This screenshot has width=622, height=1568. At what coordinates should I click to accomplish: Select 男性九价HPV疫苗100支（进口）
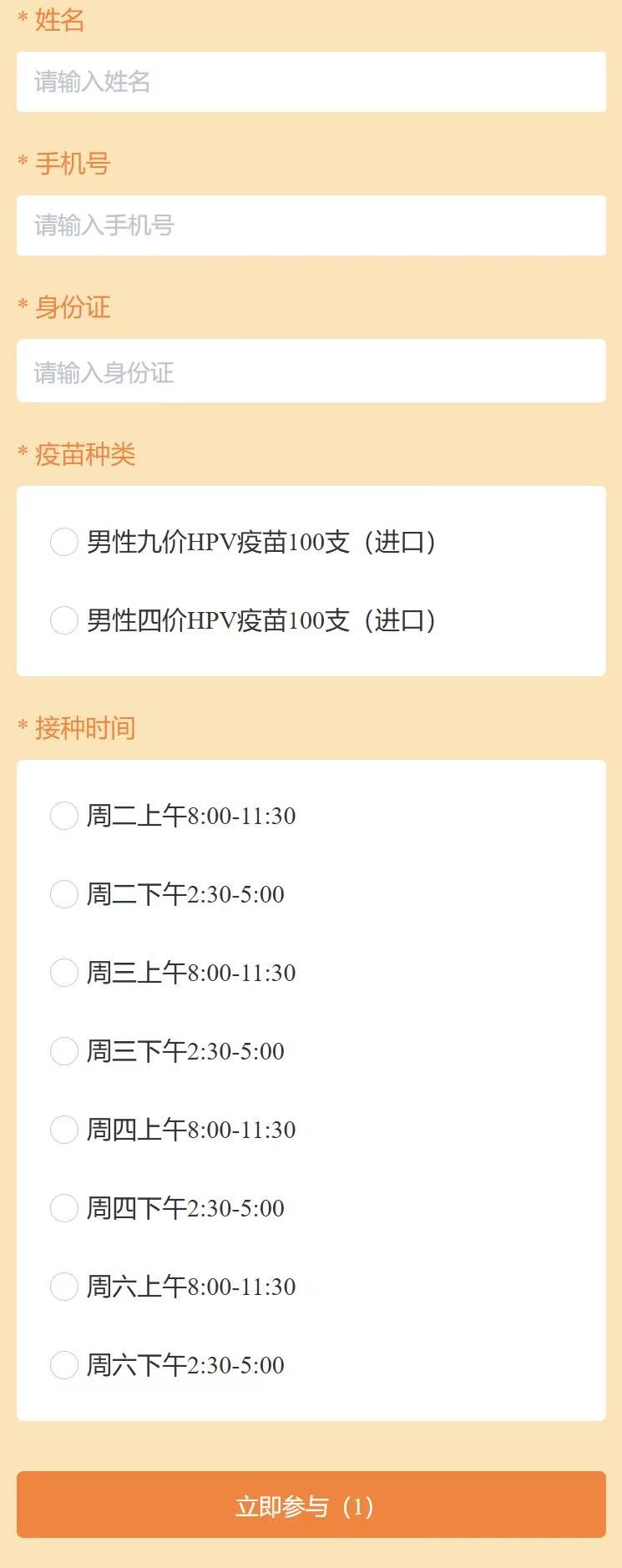64,542
